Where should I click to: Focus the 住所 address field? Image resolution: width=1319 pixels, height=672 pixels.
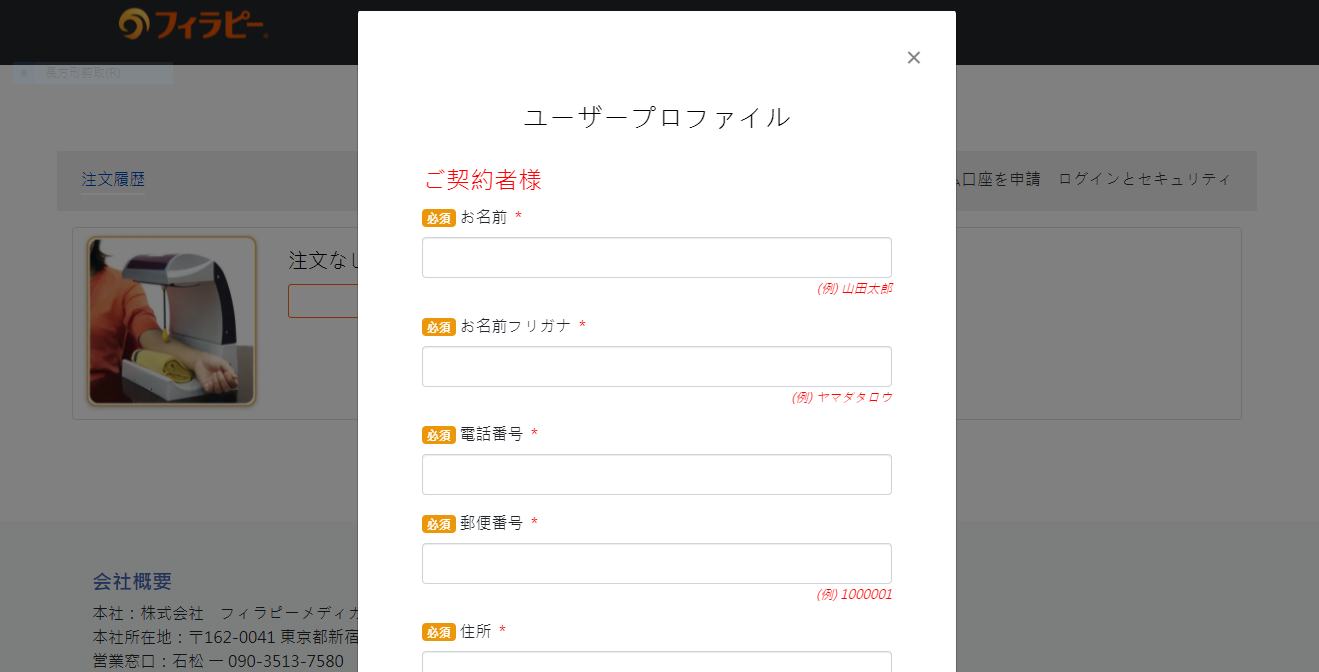tap(657, 662)
